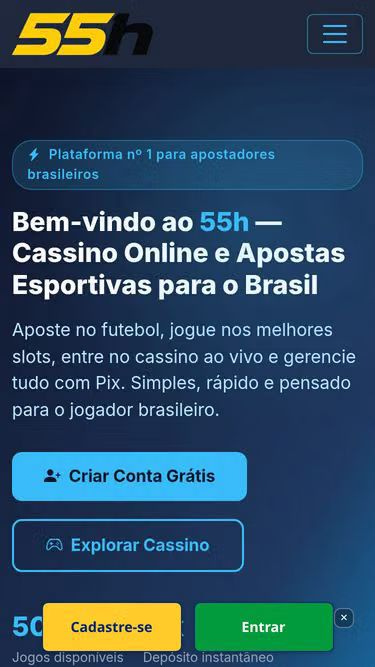Go to the 55h logo homepage

82,34
